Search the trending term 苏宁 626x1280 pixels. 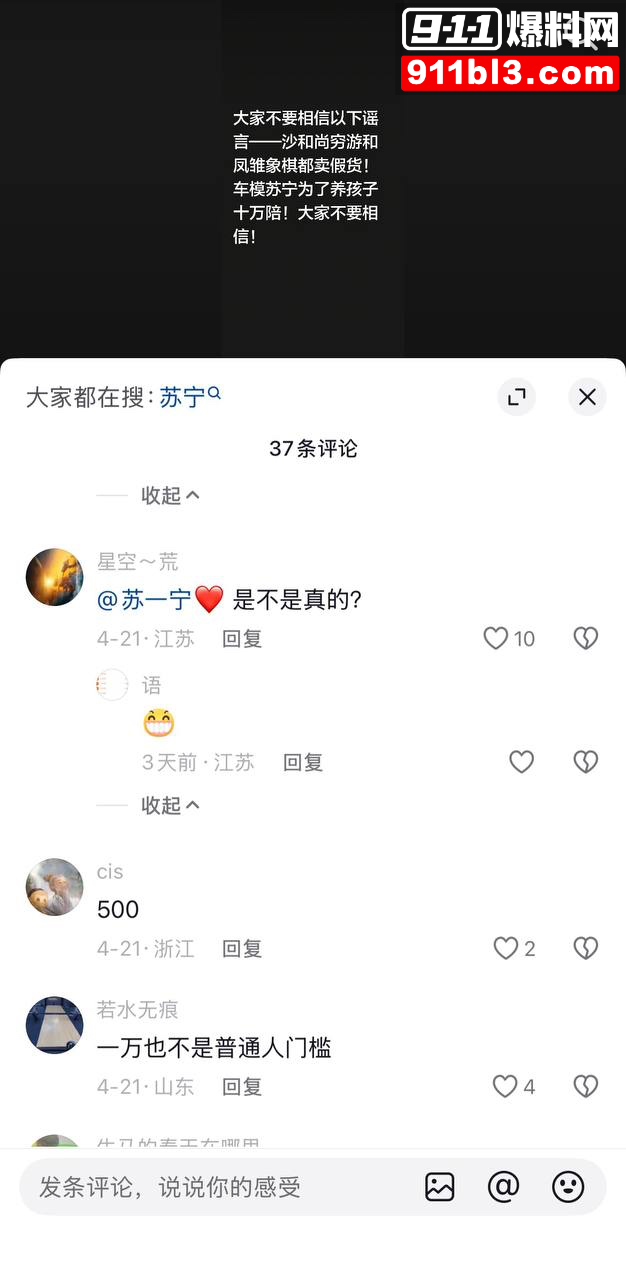coord(189,397)
